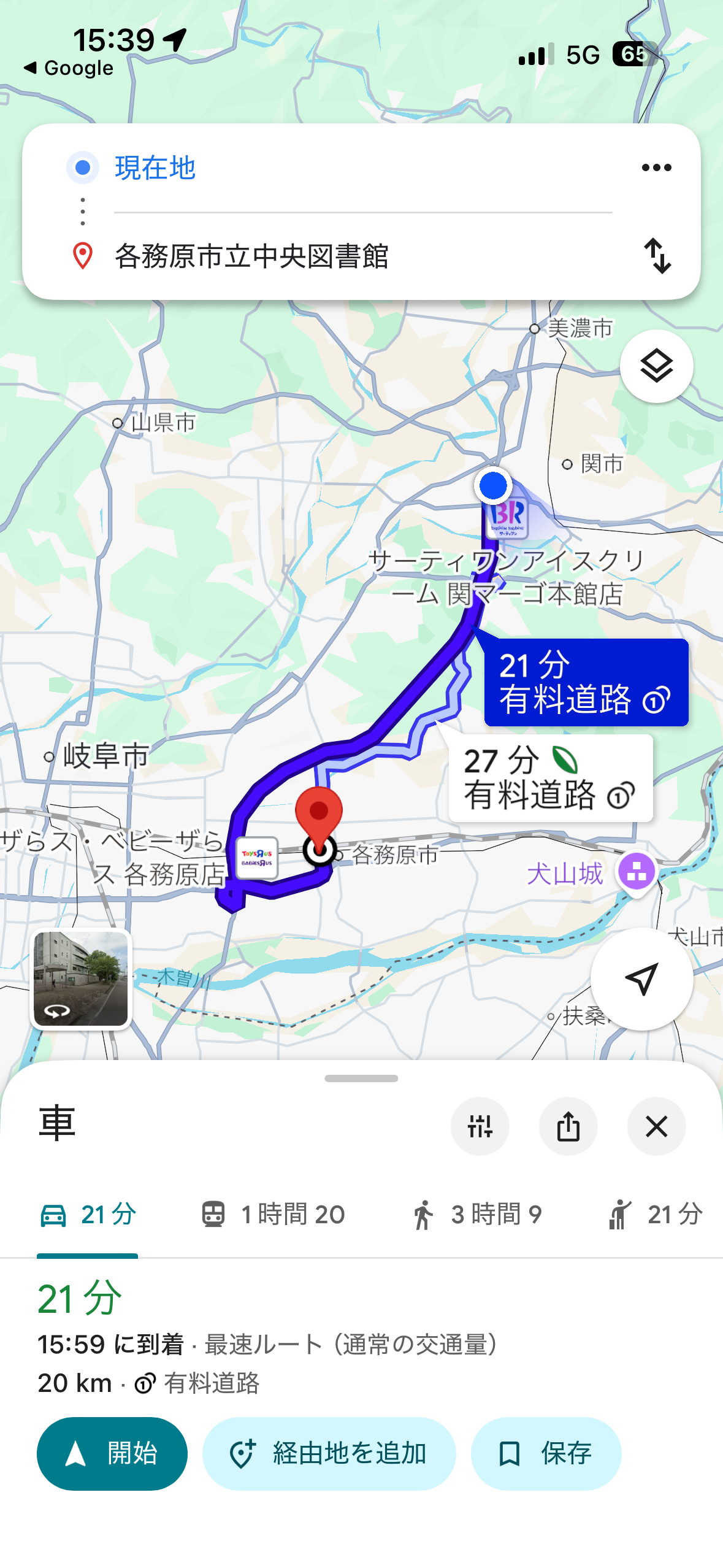Change destination 各務原市立中央図書館
The width and height of the screenshot is (723, 1568).
pyautogui.click(x=251, y=256)
